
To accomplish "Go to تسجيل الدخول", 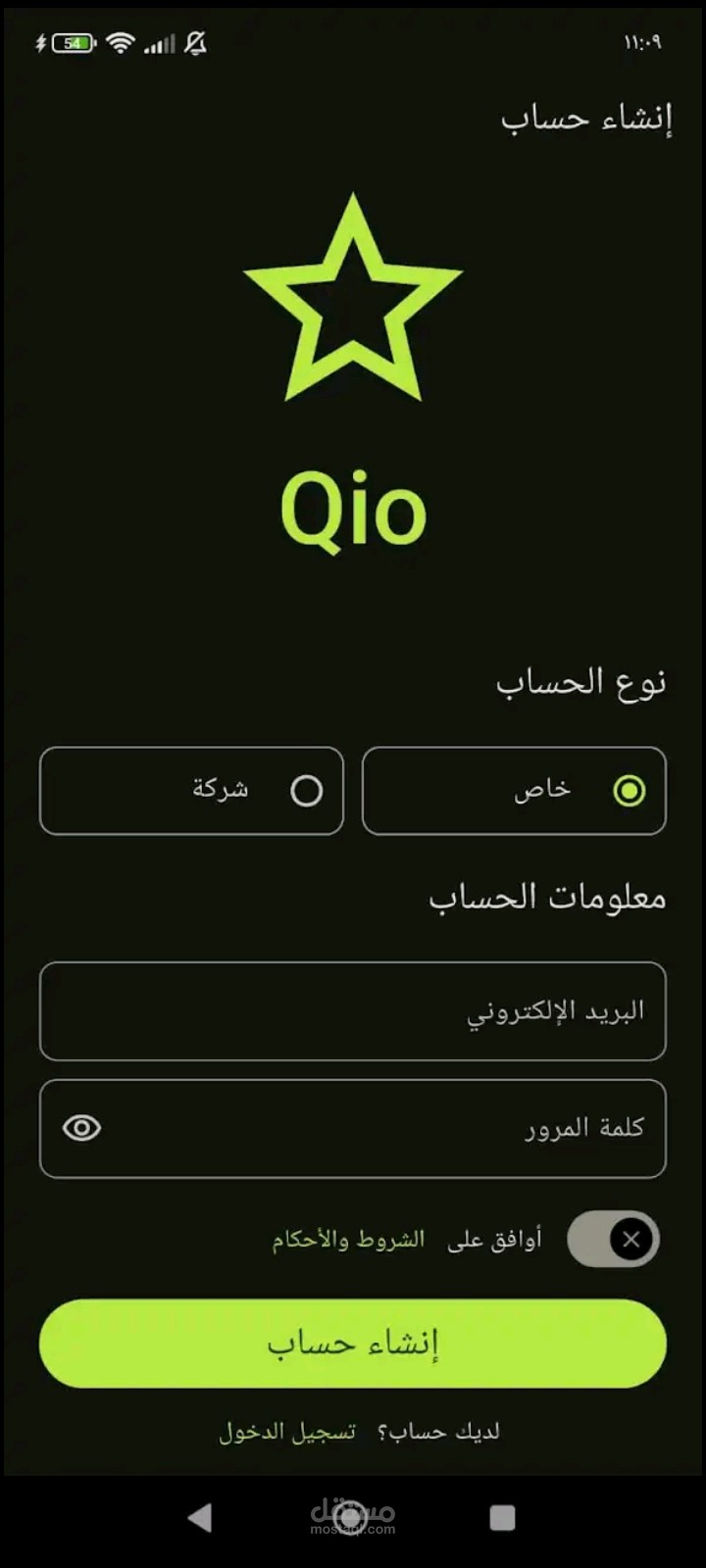I will 287,1432.
